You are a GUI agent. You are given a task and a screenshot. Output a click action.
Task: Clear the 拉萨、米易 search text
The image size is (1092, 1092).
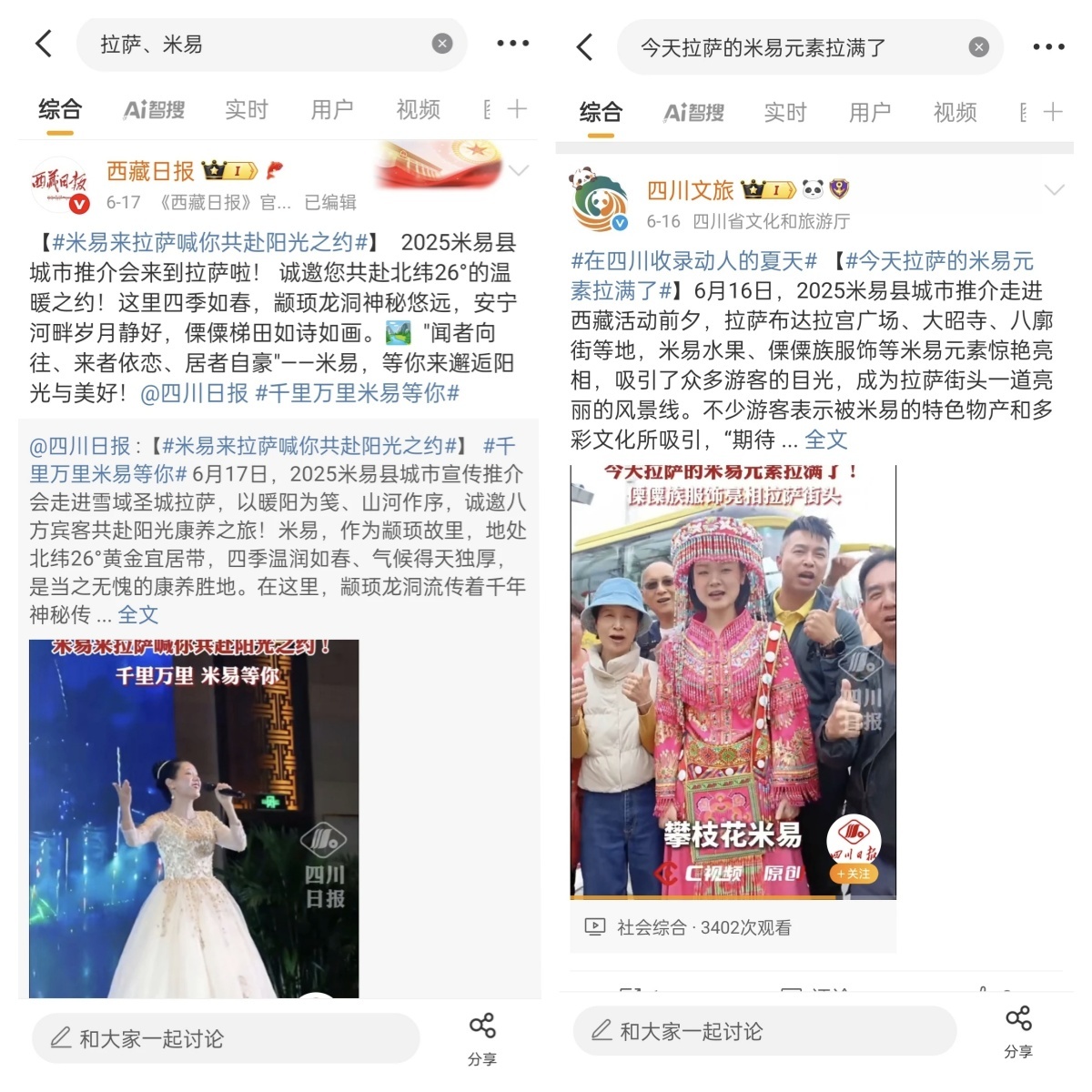coord(442,44)
